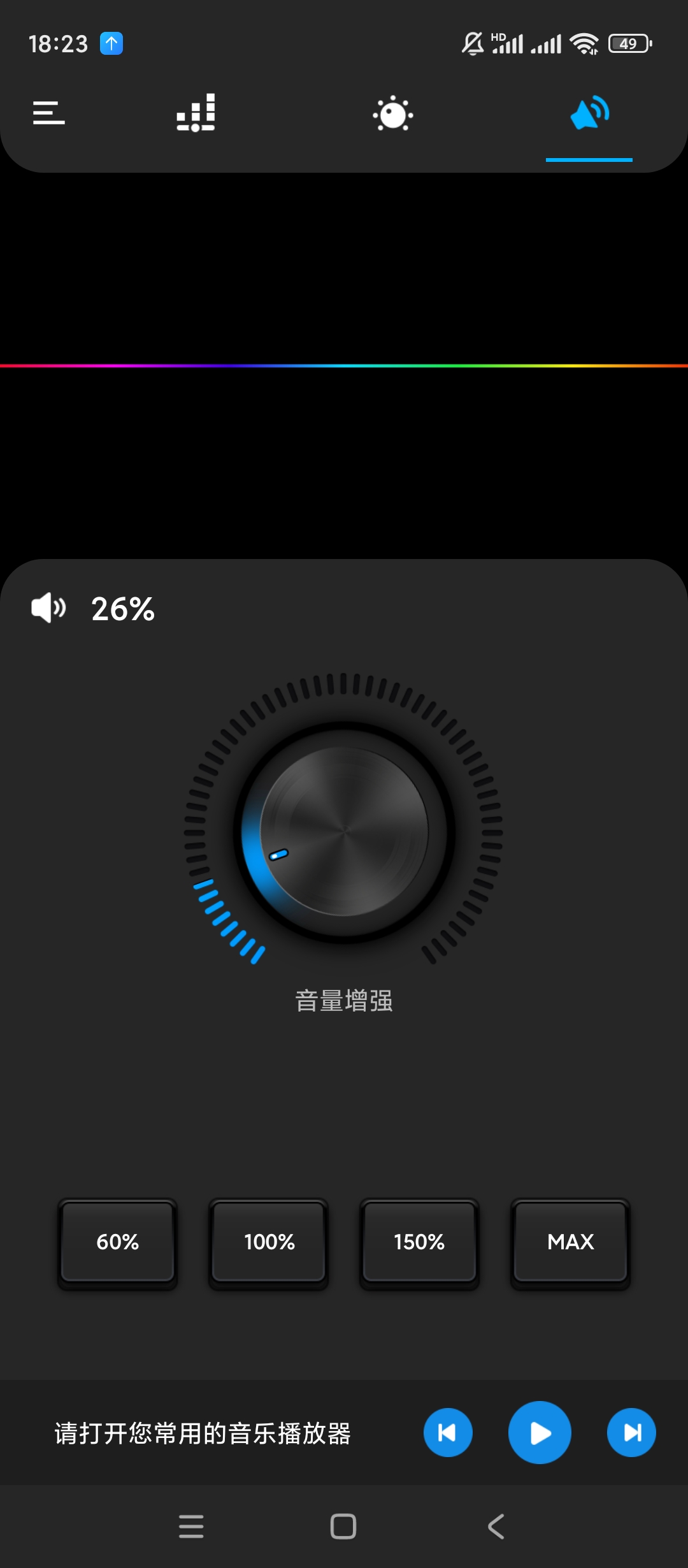This screenshot has height=1568, width=688.
Task: Set volume boost to 100%
Action: coord(268,1242)
